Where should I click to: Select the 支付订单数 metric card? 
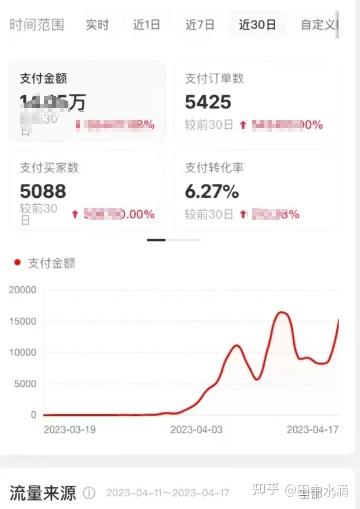[257, 103]
